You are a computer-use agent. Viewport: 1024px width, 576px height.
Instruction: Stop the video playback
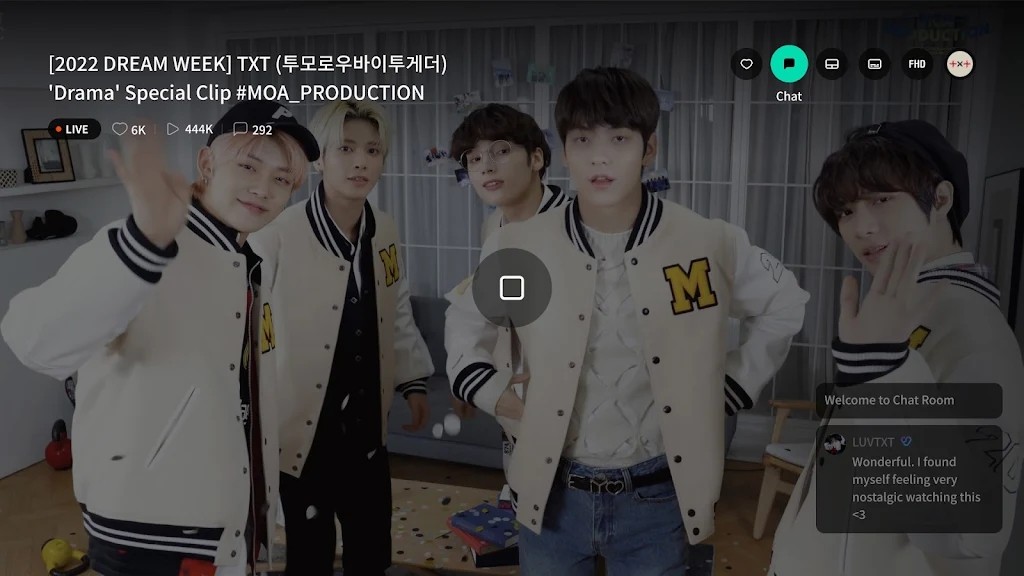click(x=512, y=288)
